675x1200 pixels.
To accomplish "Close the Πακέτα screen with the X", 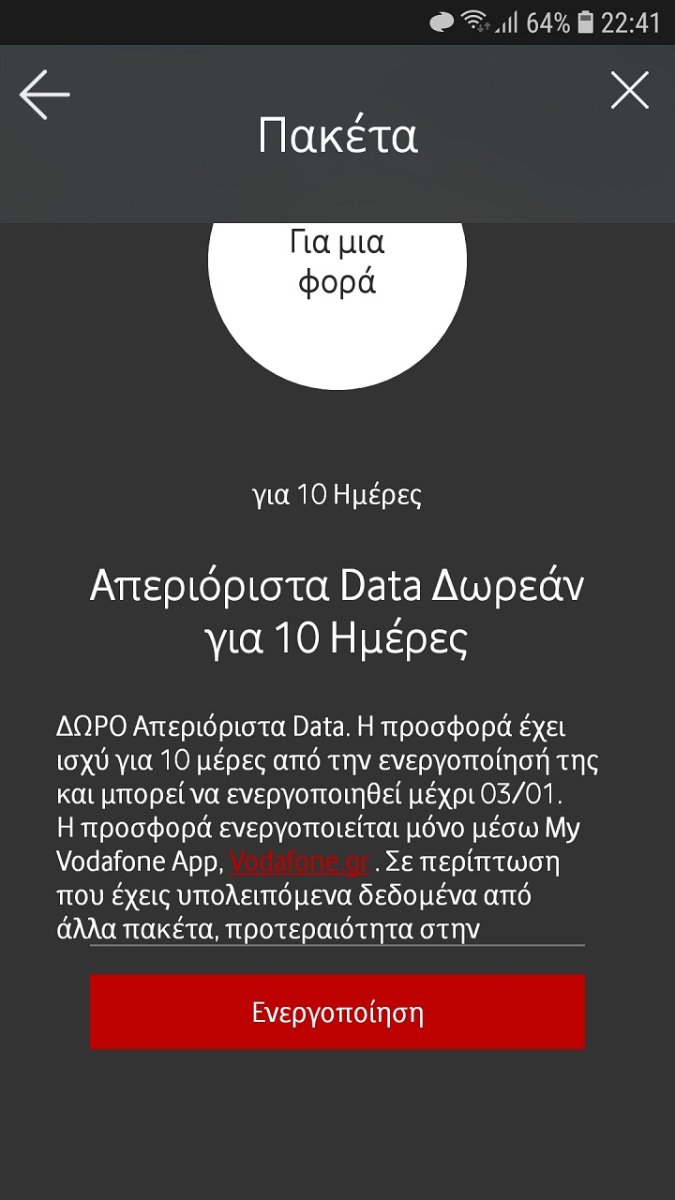I will click(x=630, y=91).
